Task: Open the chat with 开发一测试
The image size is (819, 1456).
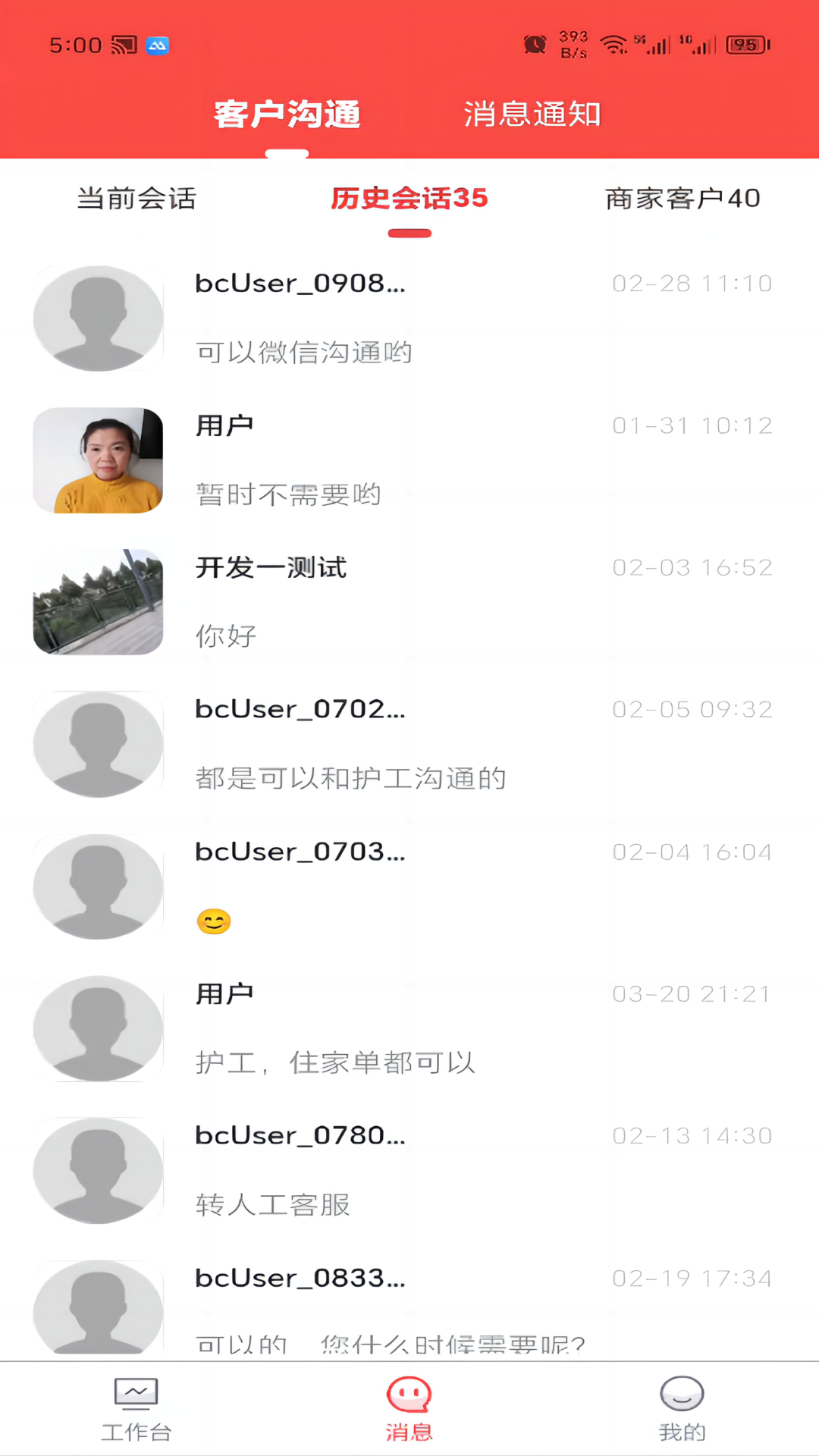Action: 409,602
